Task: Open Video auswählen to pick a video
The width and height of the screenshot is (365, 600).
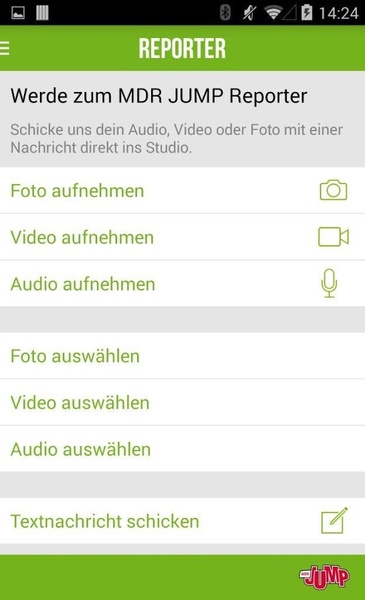Action: 182,402
